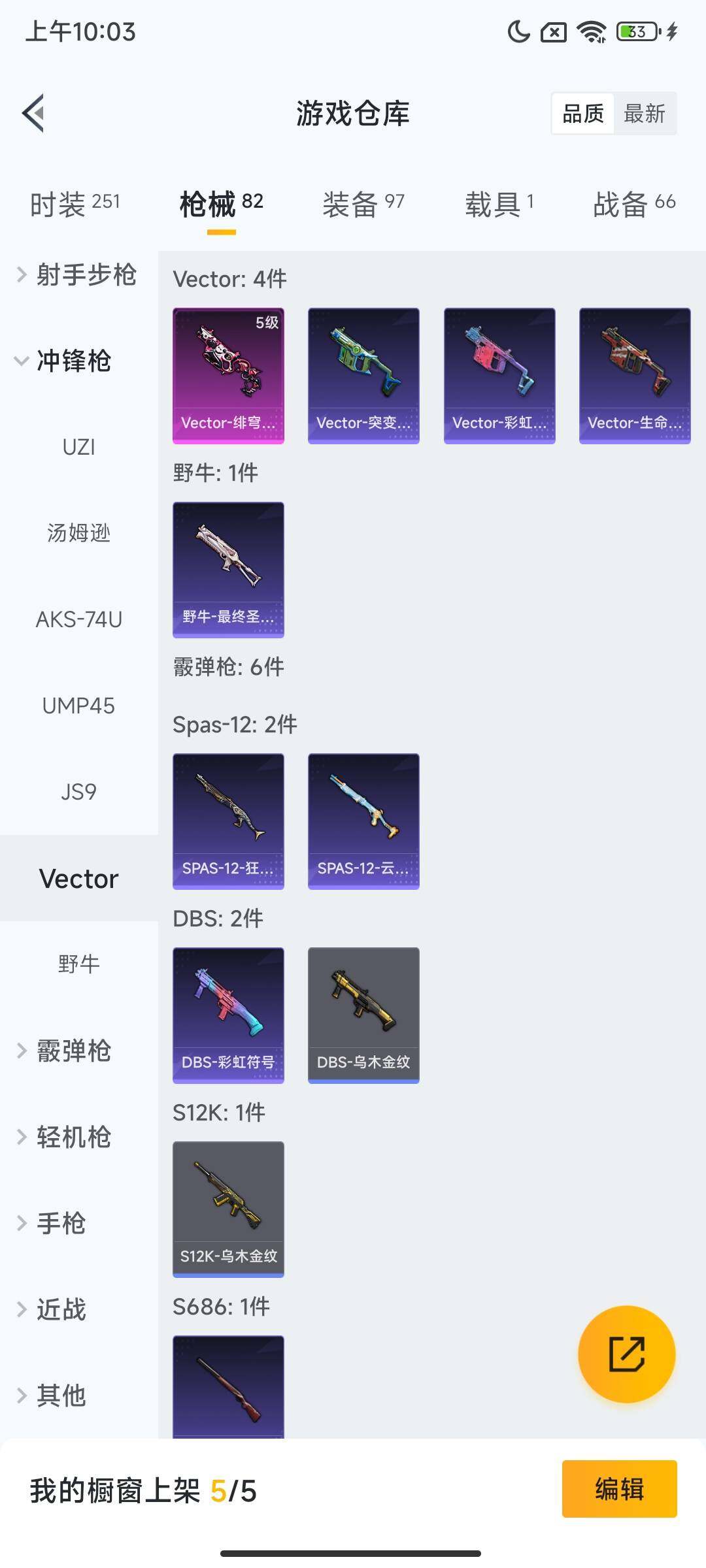
Task: Collapse the 冲锋枪 category
Action: pyautogui.click(x=65, y=361)
